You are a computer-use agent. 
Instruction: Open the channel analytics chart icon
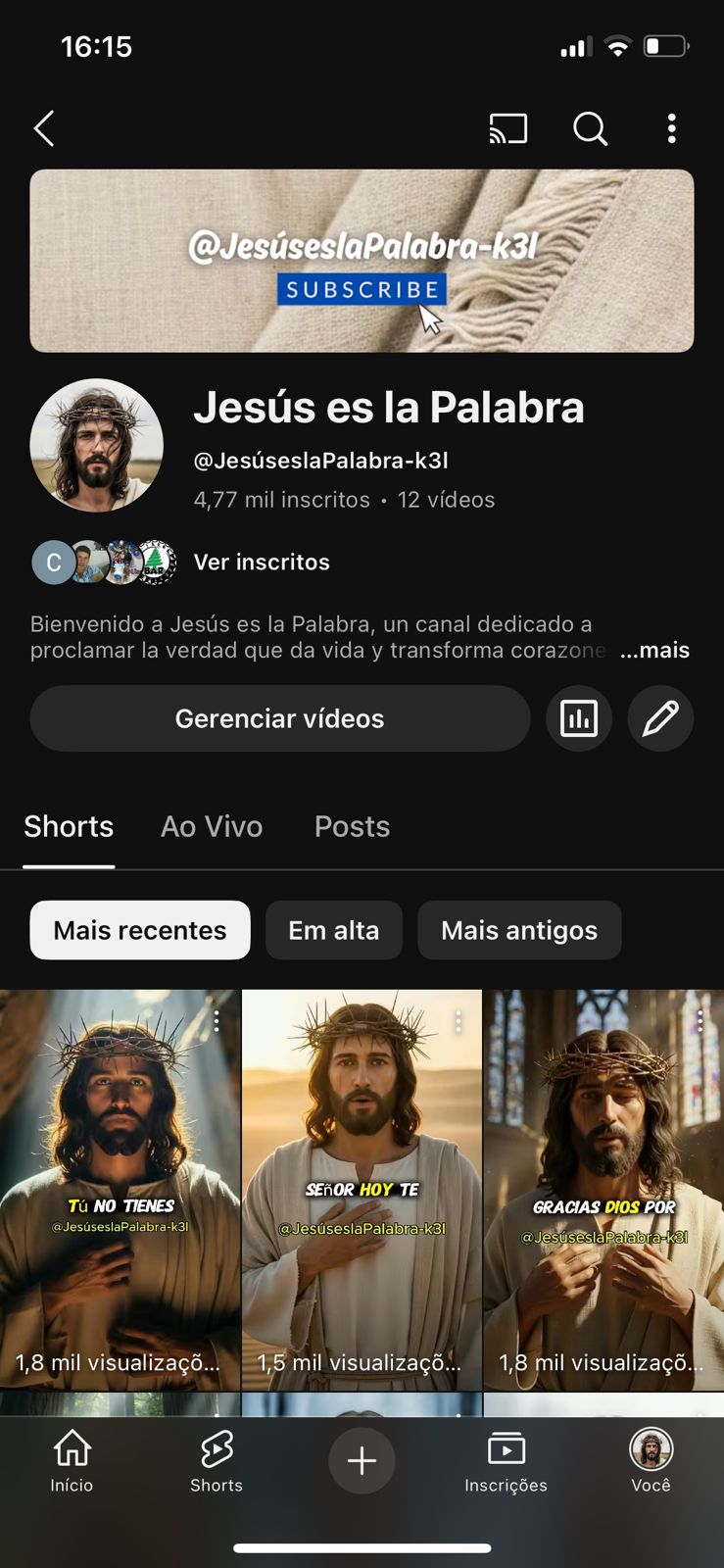[579, 718]
